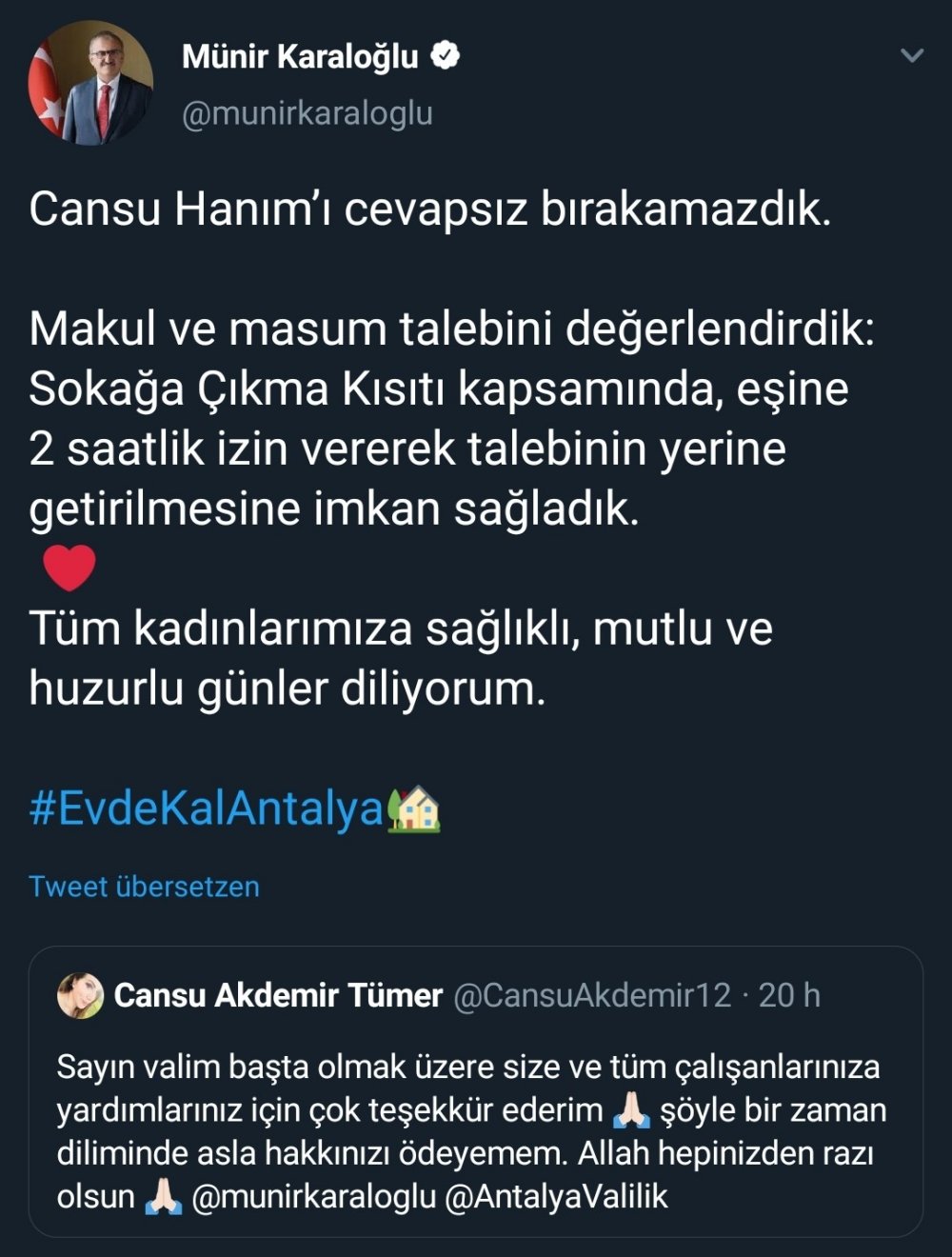Open the tweet options chevron menu
952x1257 pixels.
[911, 56]
